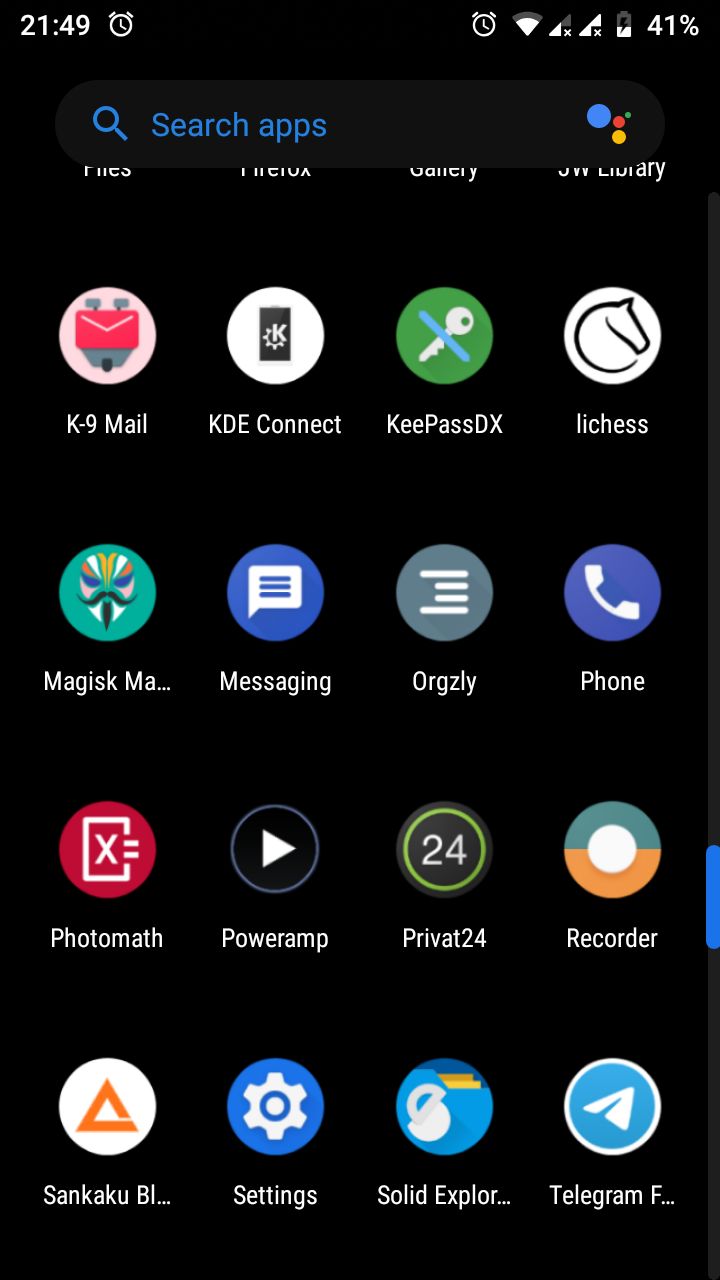Open the Messaging app
Viewport: 720px width, 1280px height.
(x=275, y=593)
